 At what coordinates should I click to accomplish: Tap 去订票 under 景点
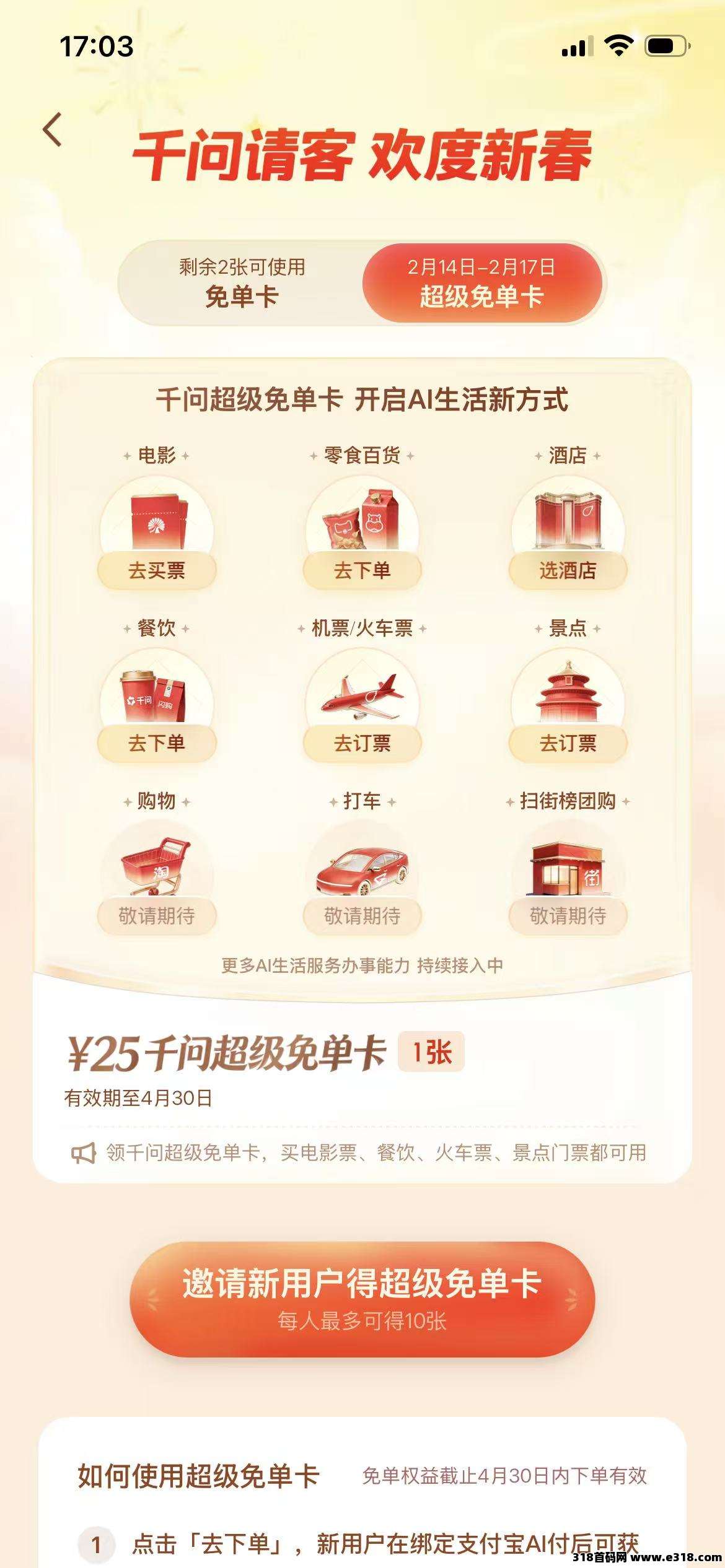point(568,743)
